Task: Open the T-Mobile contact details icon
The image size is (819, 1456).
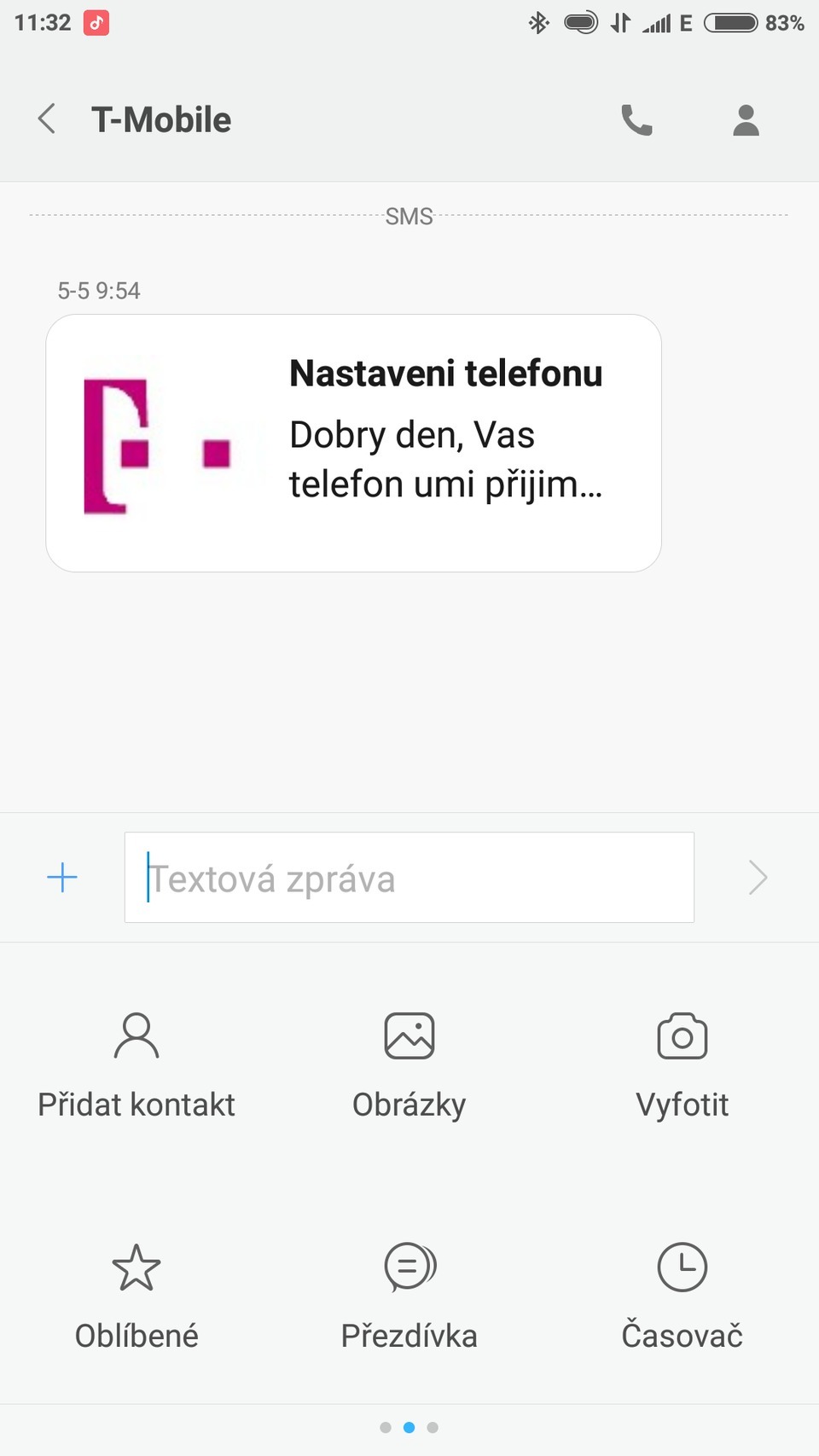Action: point(746,120)
